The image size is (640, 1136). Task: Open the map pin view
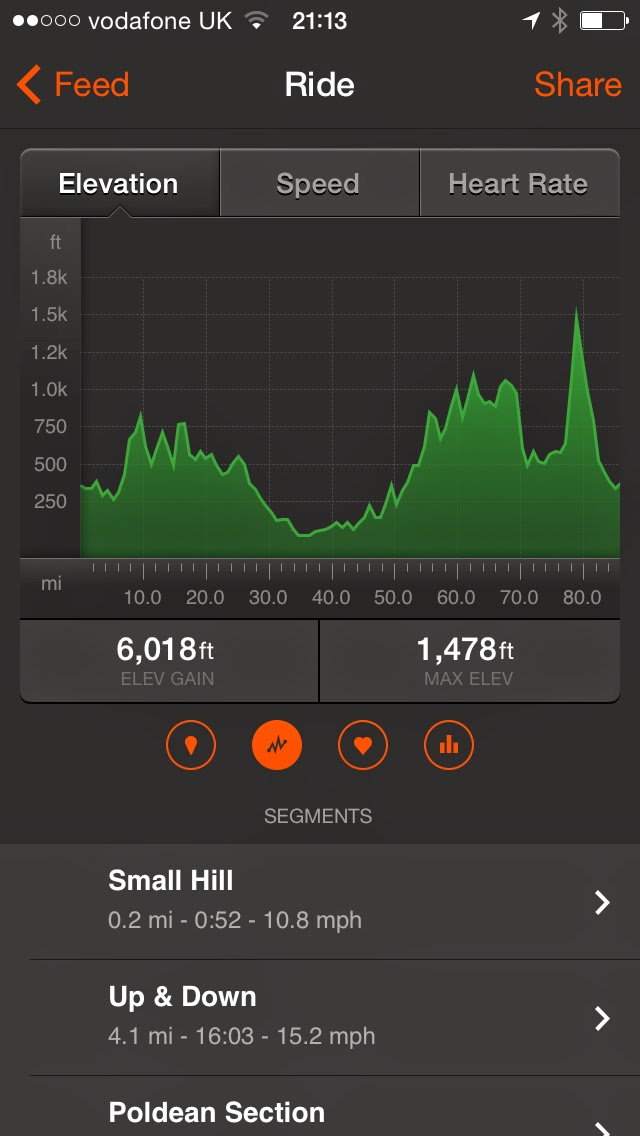point(191,745)
